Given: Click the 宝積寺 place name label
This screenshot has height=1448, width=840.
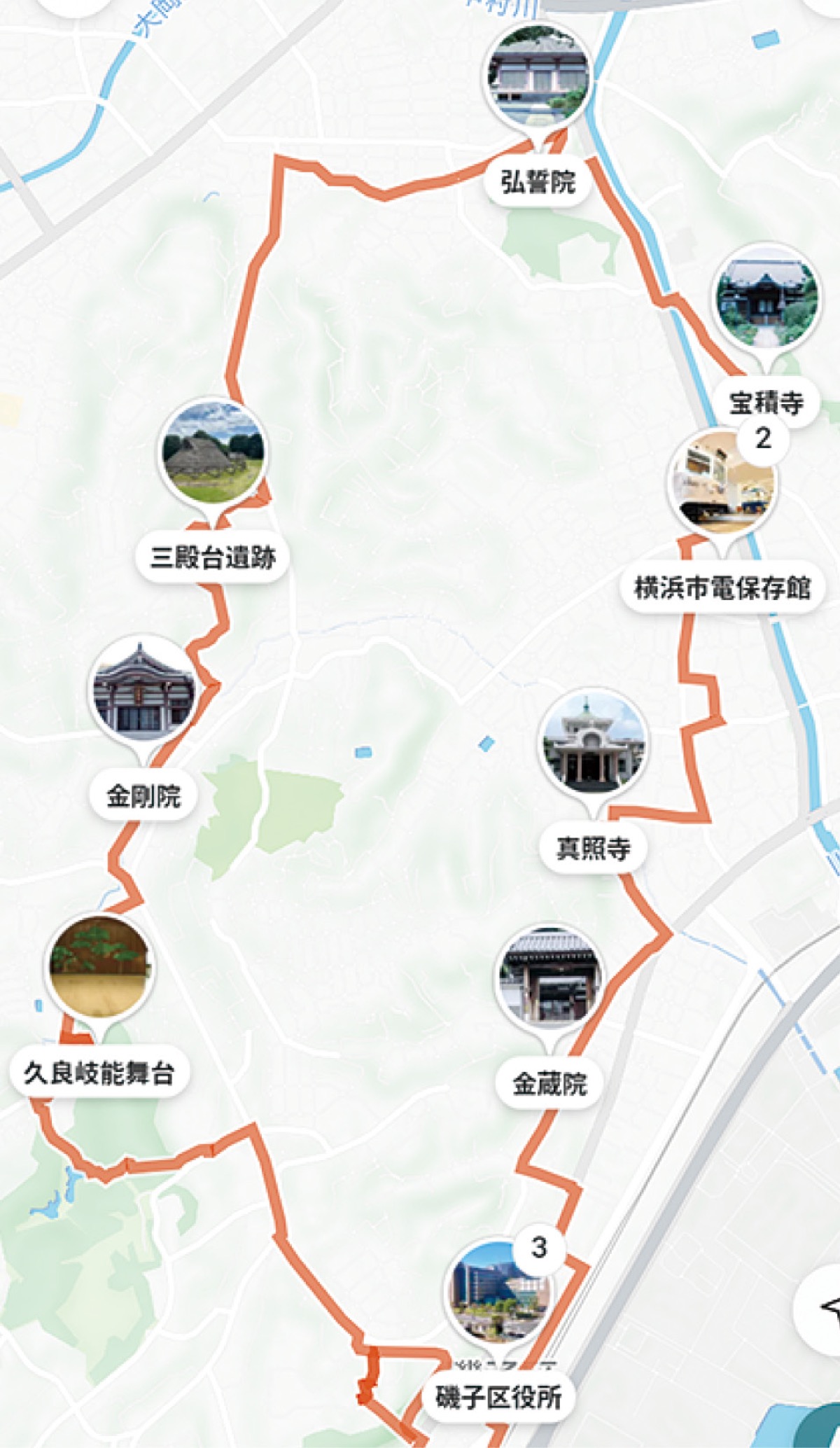Looking at the screenshot, I should (x=766, y=404).
